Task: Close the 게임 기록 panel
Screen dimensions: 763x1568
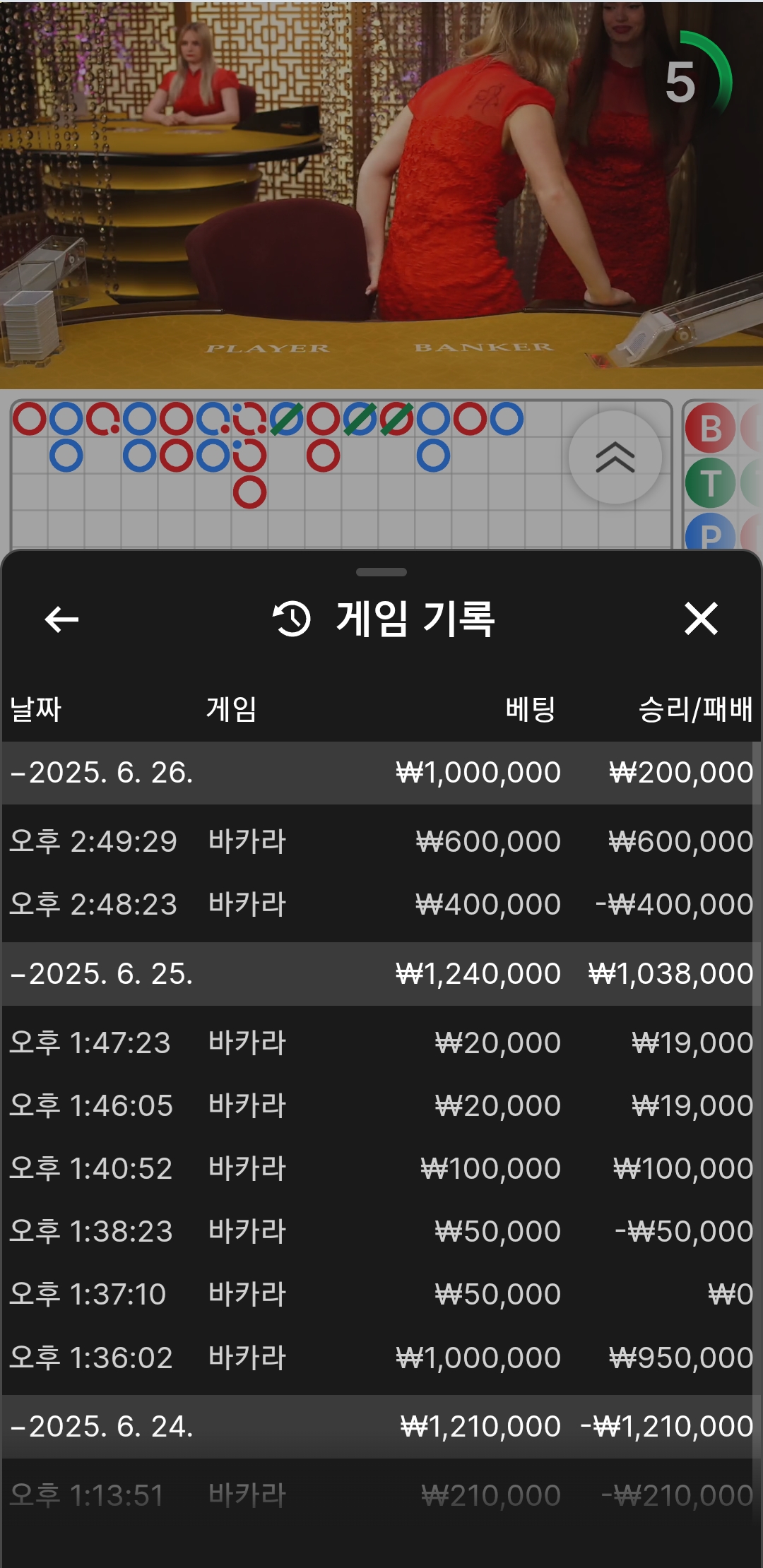Action: [701, 619]
